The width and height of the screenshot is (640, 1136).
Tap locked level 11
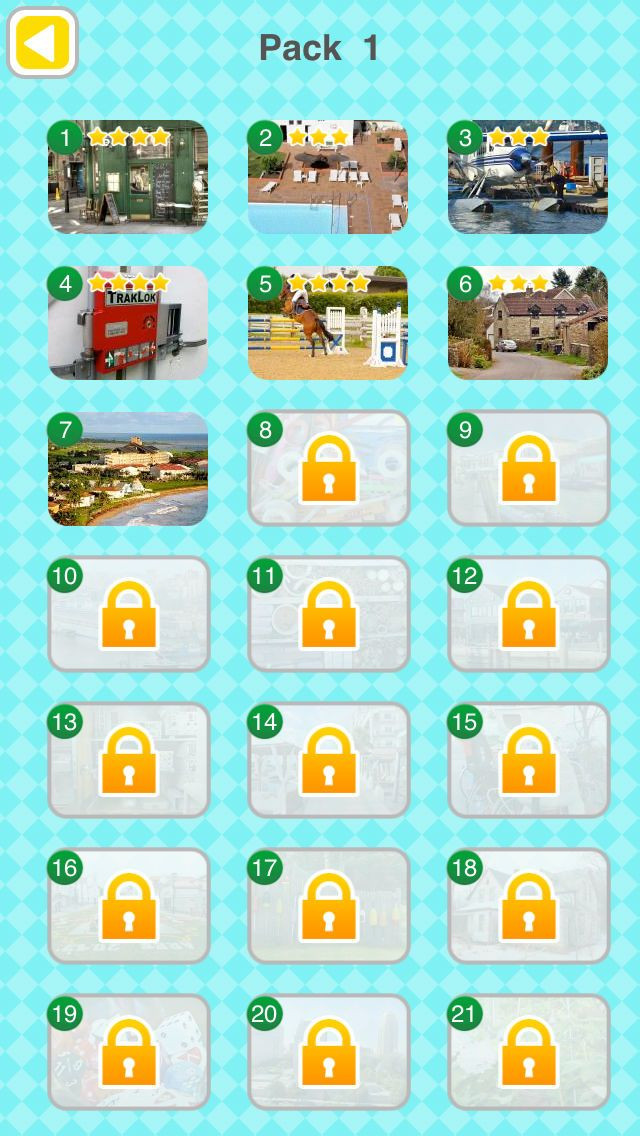coord(328,614)
